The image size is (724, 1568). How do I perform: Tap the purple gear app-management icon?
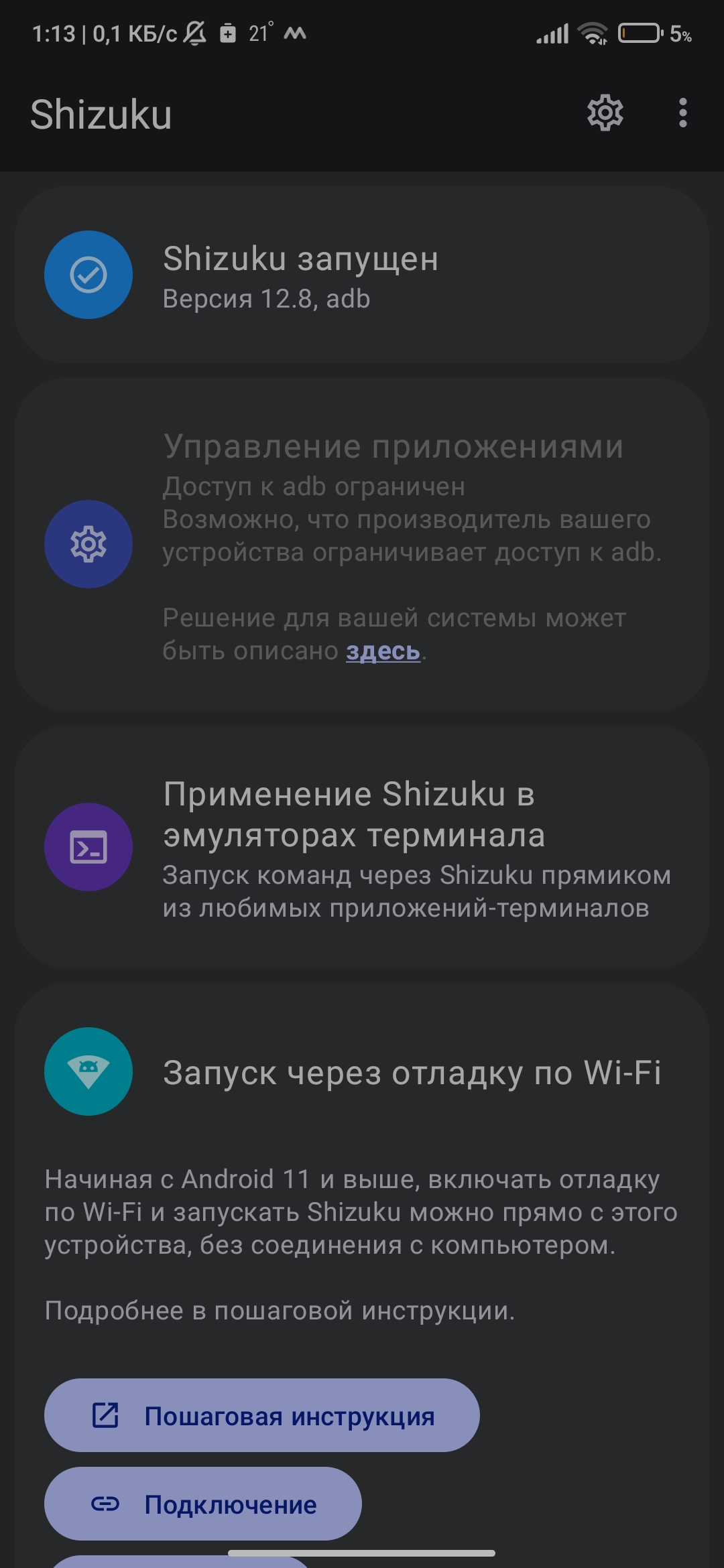click(88, 544)
